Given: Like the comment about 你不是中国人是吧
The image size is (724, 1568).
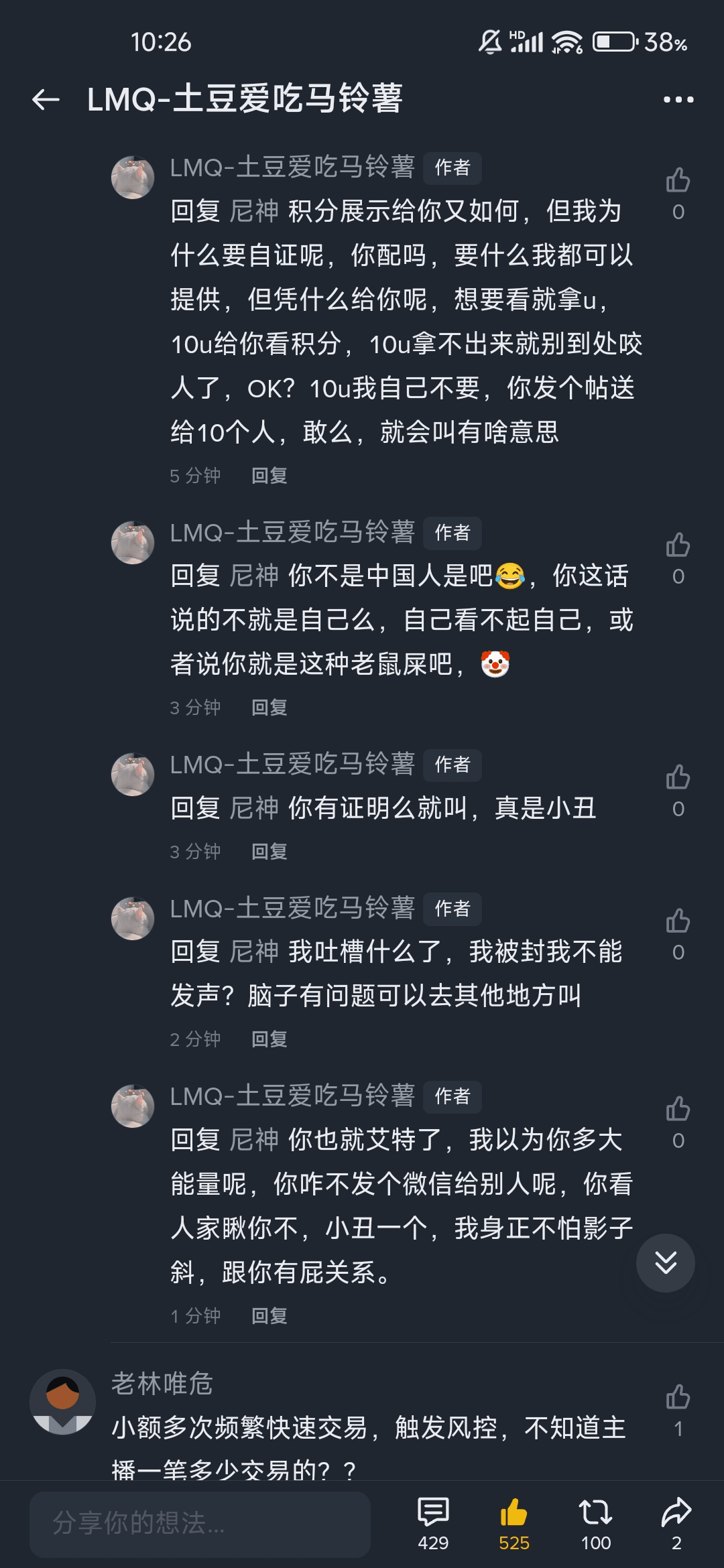Looking at the screenshot, I should 678,545.
